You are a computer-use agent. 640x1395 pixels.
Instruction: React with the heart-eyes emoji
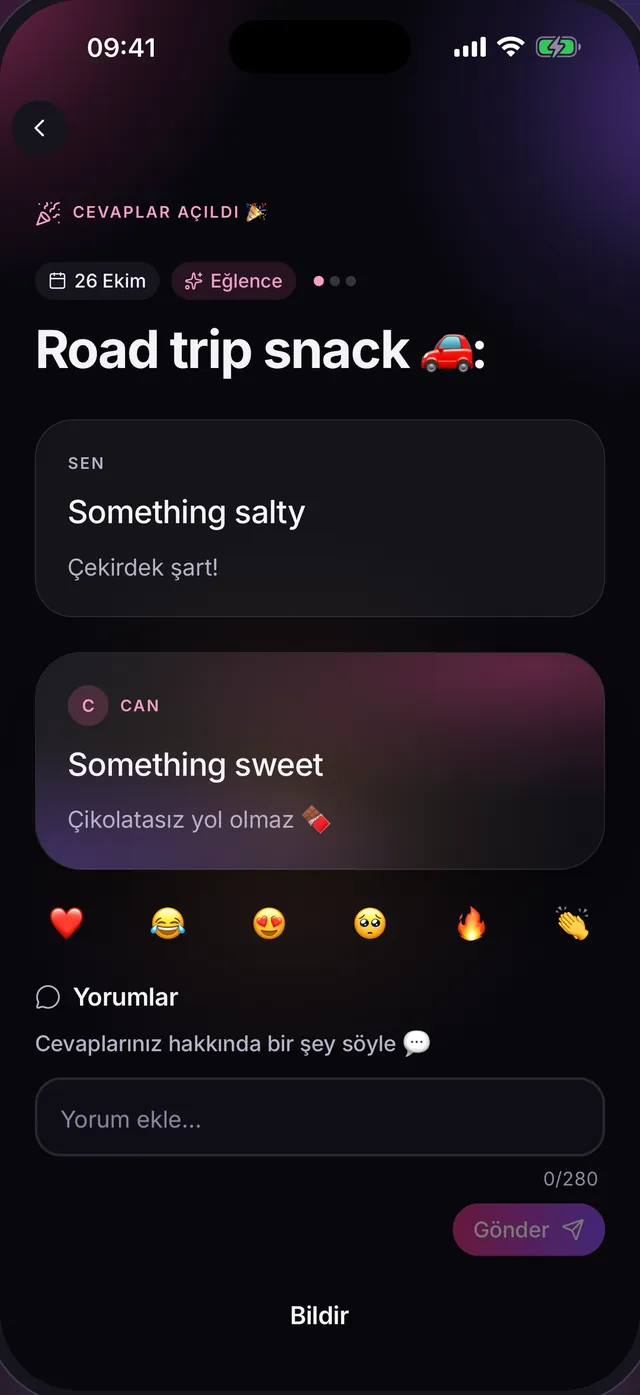pos(269,923)
